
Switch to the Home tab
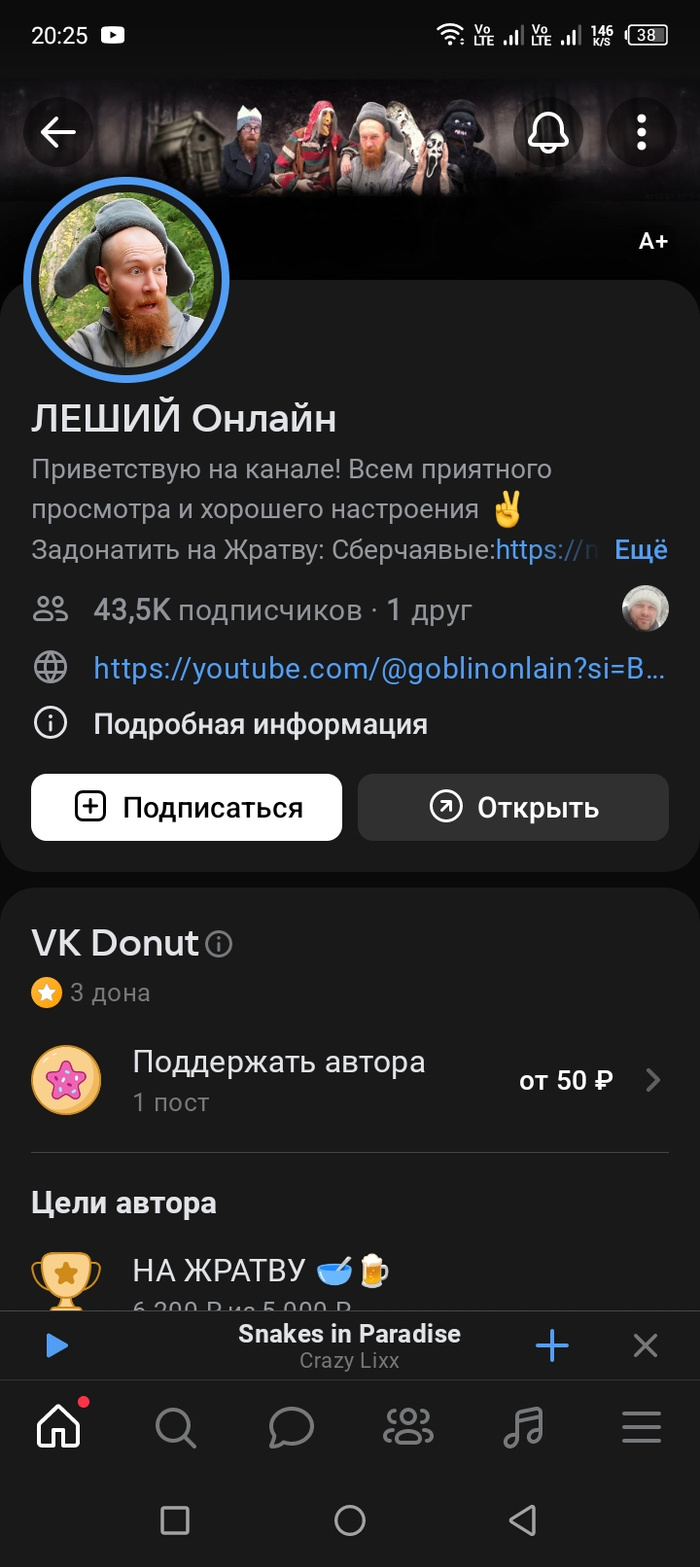click(x=58, y=1427)
